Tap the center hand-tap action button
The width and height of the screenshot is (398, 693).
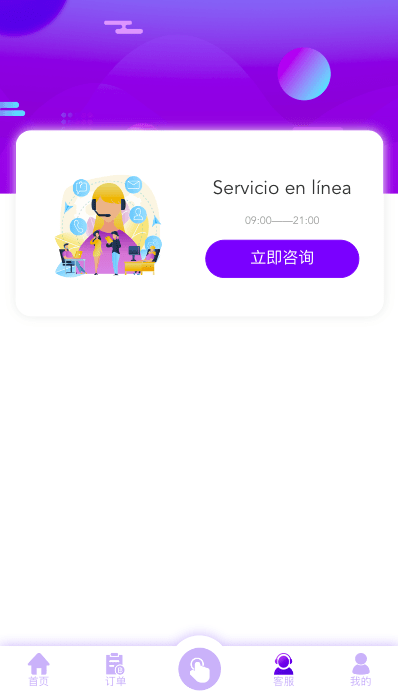(x=199, y=669)
